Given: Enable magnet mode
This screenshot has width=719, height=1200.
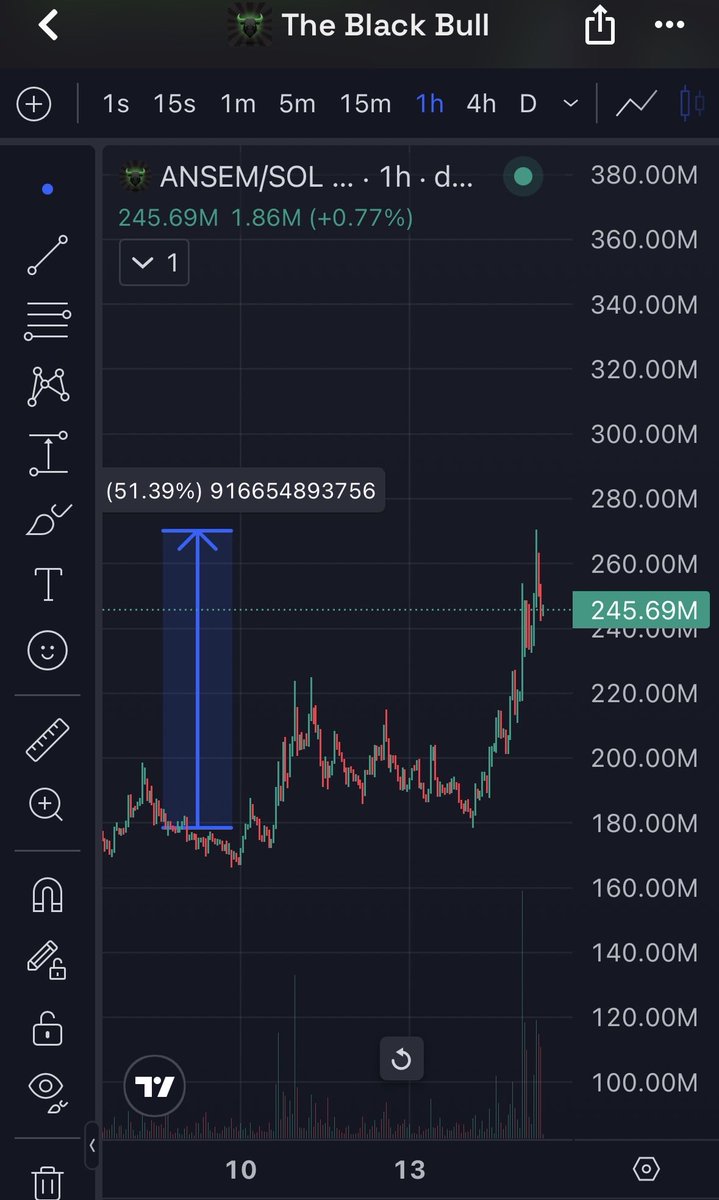Looking at the screenshot, I should coord(47,894).
